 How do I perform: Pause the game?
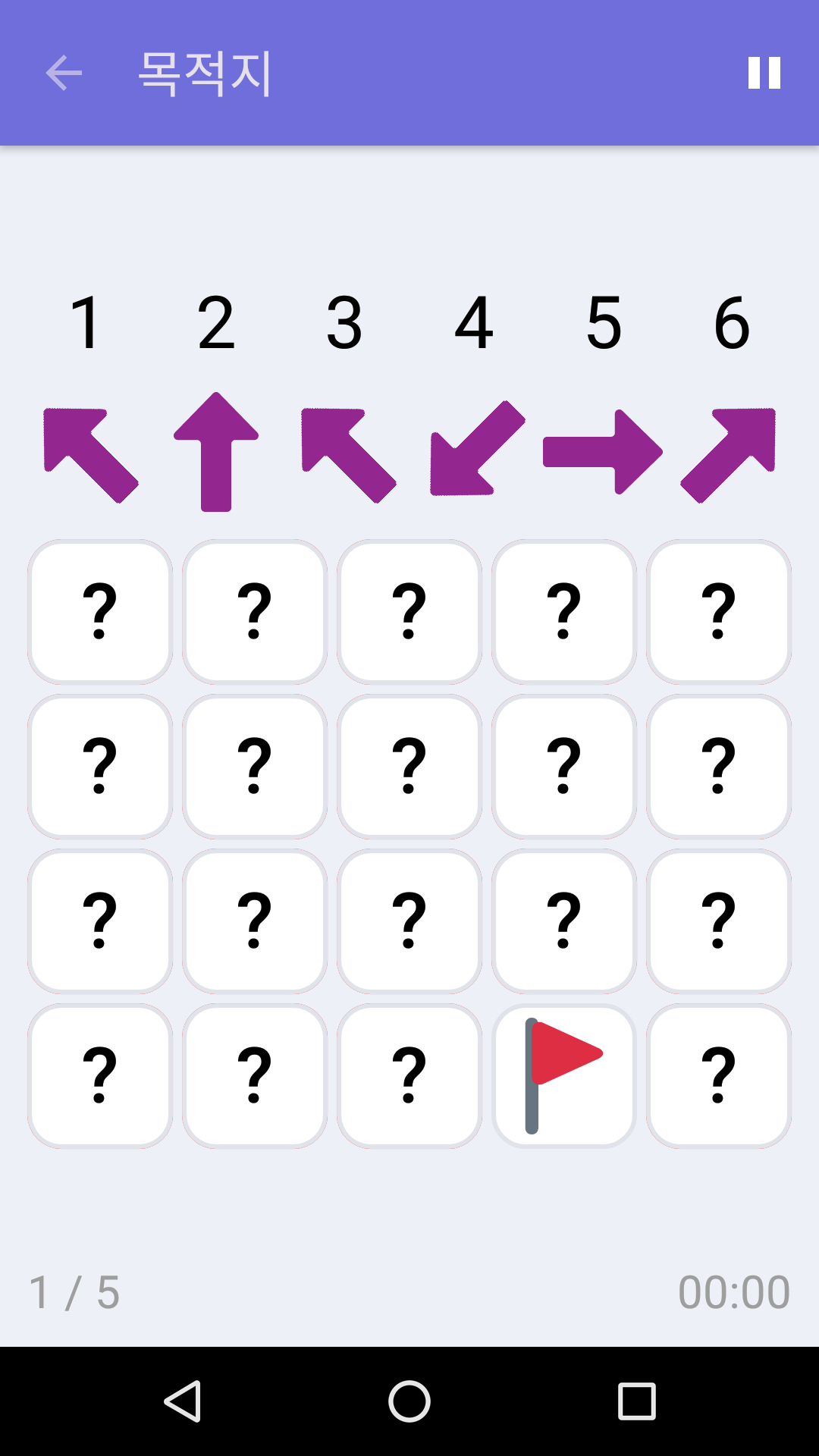764,74
